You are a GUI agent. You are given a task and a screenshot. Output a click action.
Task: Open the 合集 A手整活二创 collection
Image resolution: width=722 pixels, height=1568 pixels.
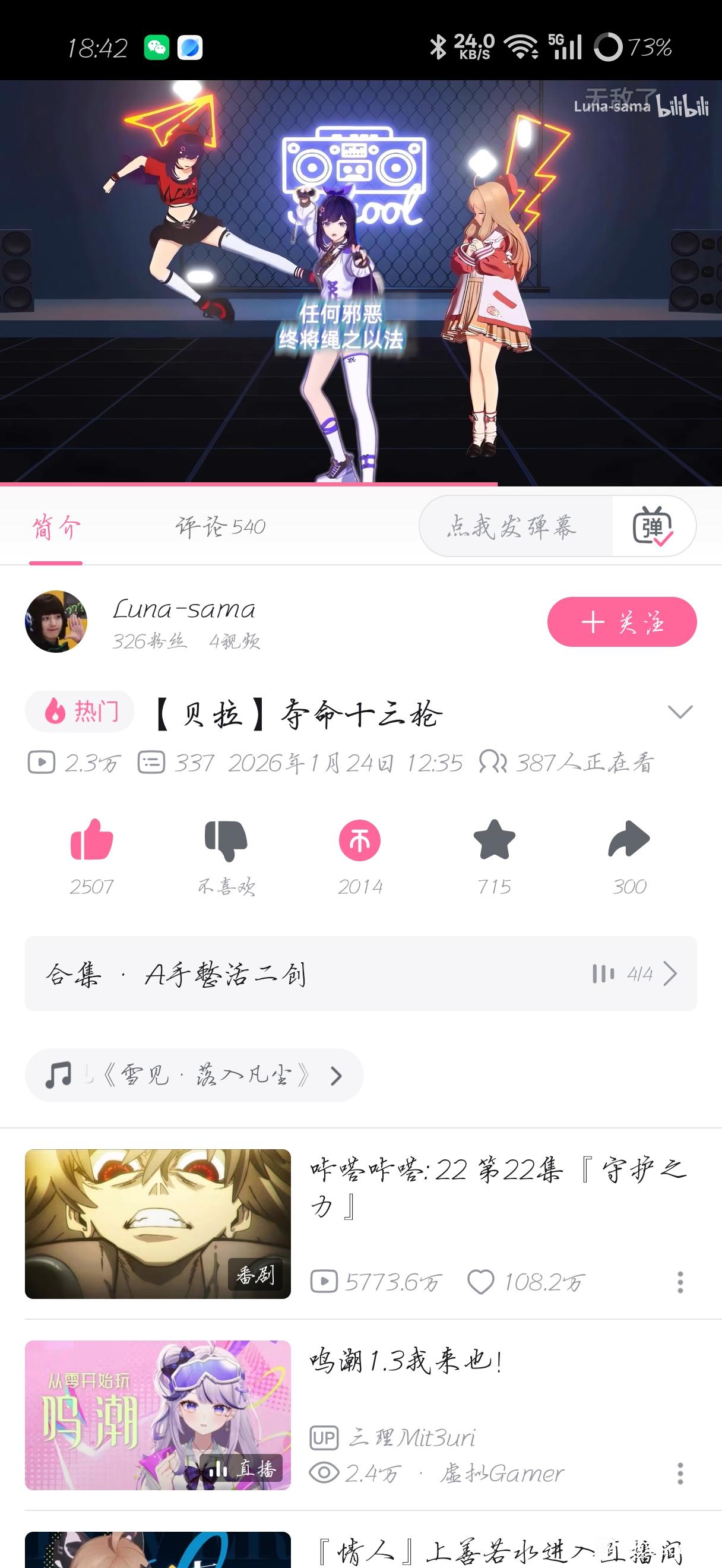click(360, 974)
